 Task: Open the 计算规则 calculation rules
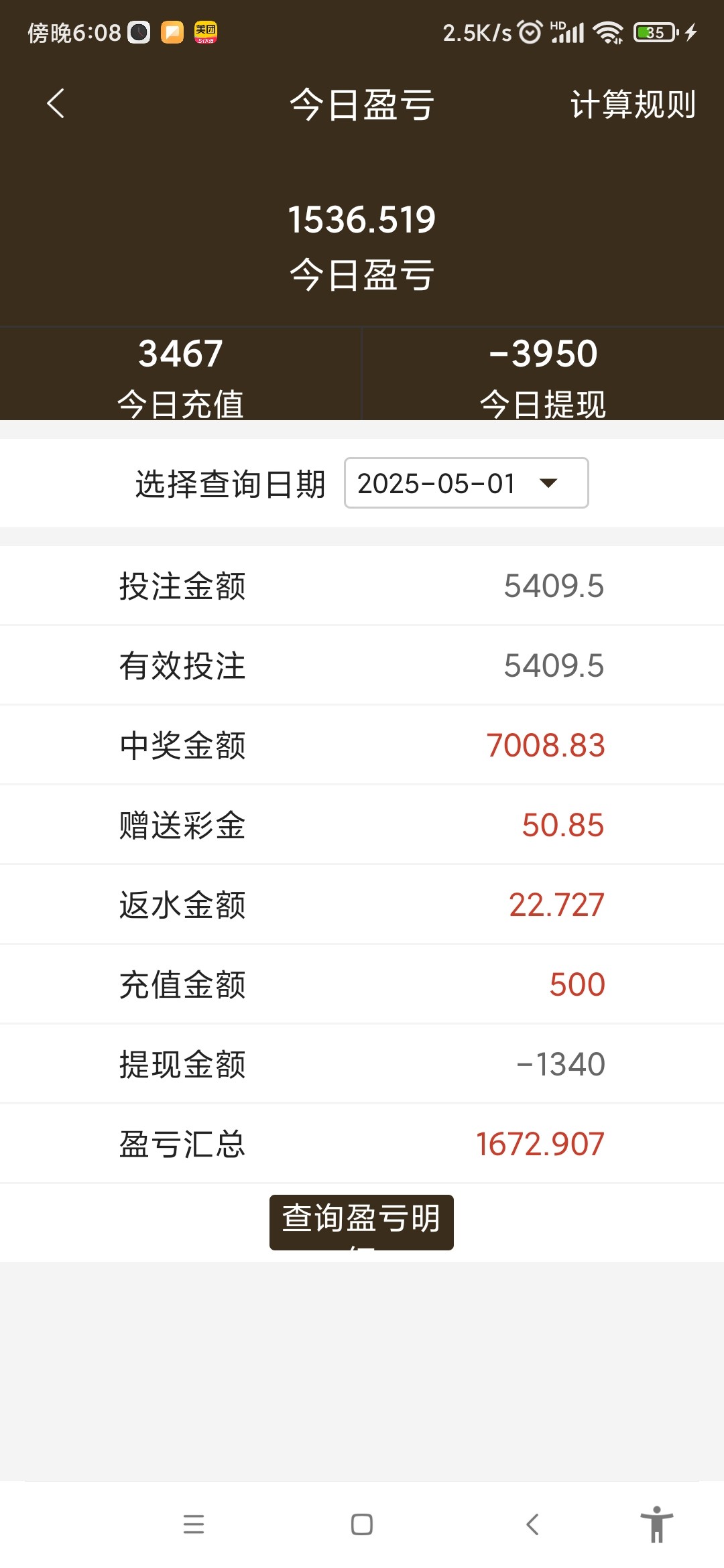pos(633,105)
